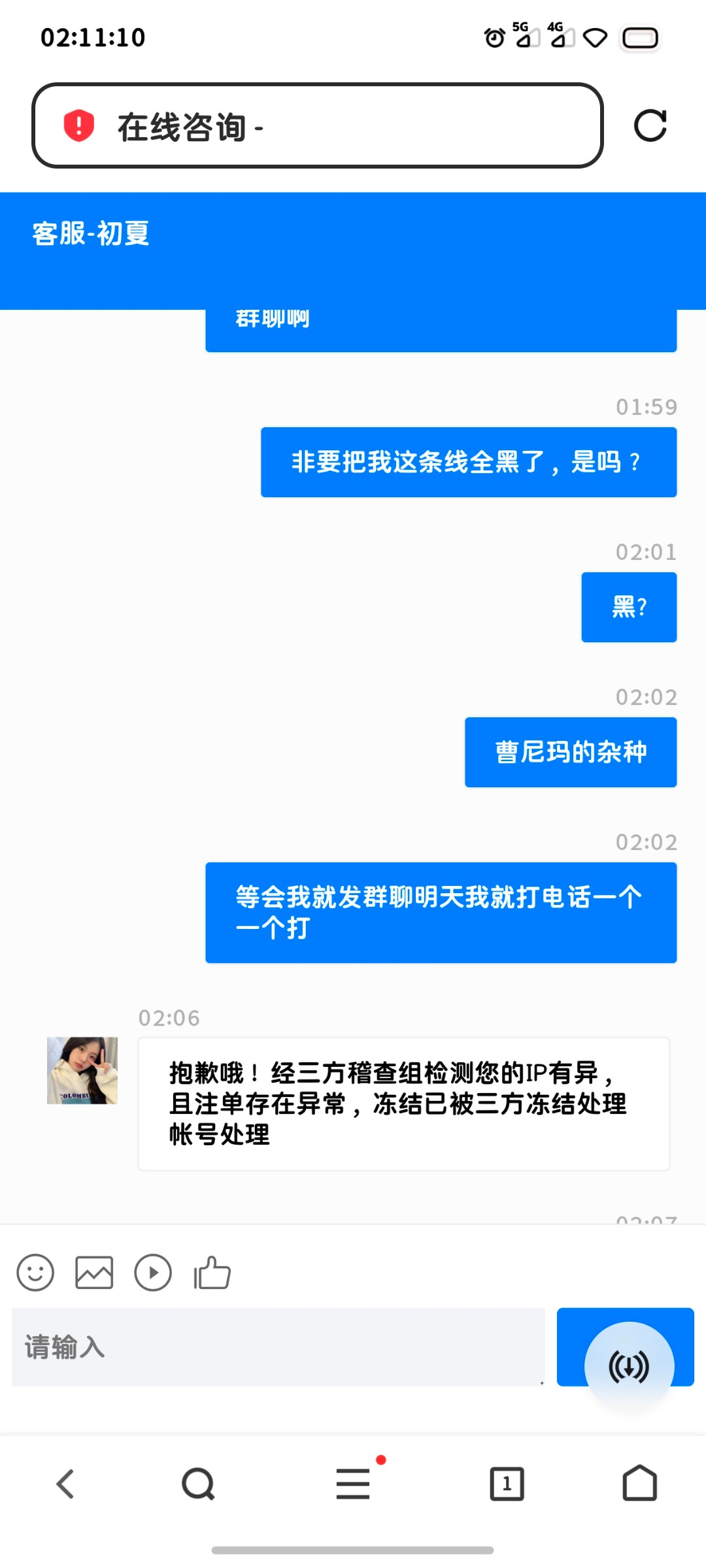This screenshot has height=1568, width=706.
Task: Open the browser search tool
Action: pyautogui.click(x=198, y=1484)
